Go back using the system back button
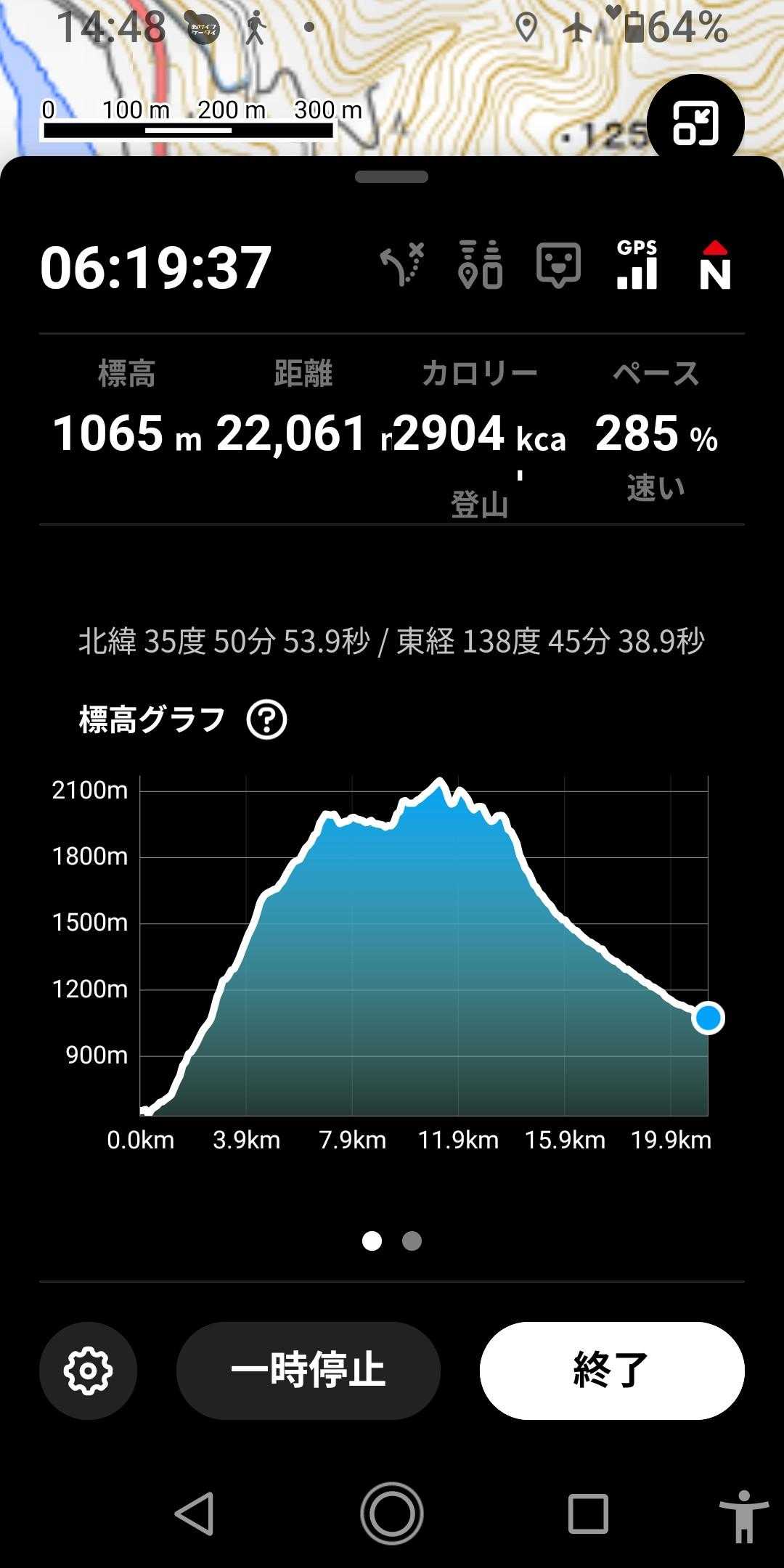The width and height of the screenshot is (784, 1568). 195,1514
